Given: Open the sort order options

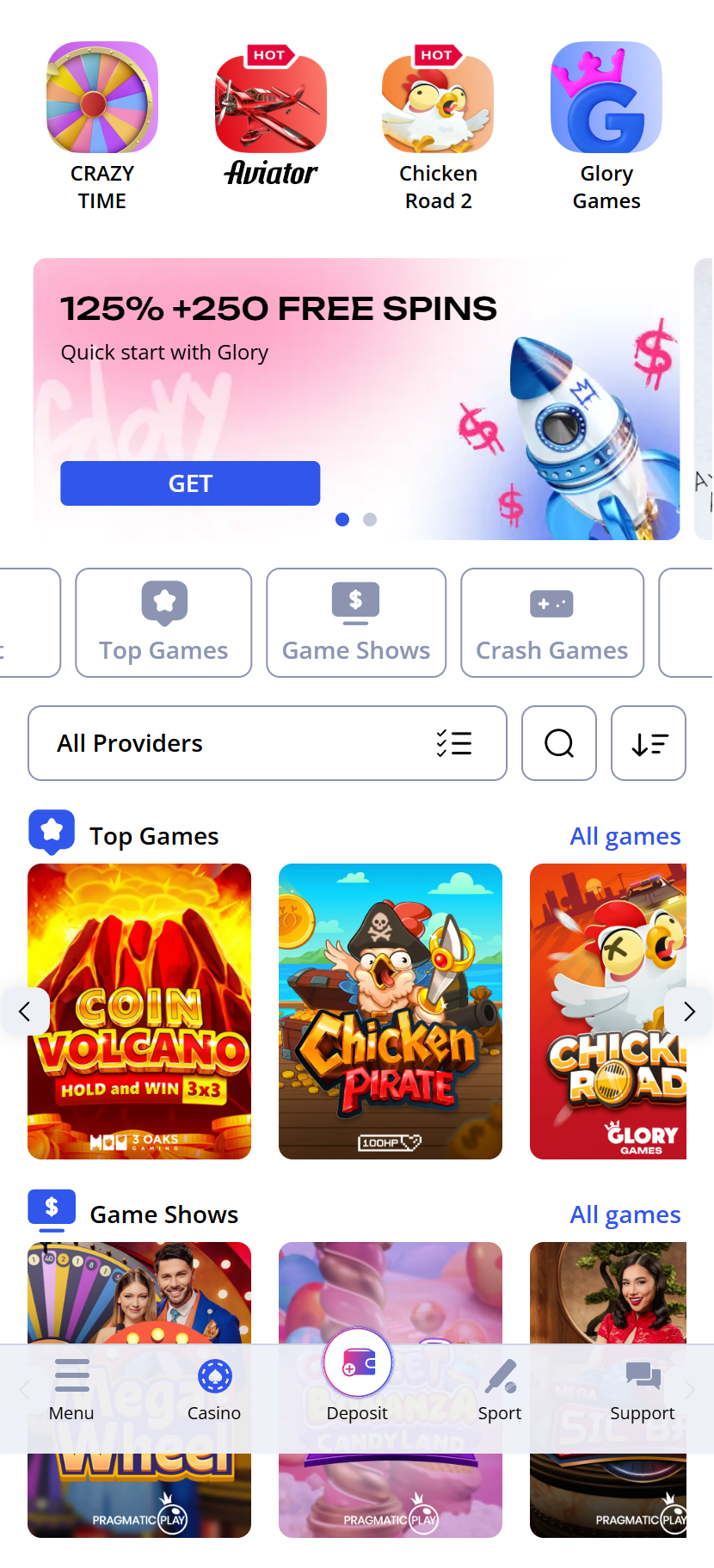Looking at the screenshot, I should coord(649,743).
